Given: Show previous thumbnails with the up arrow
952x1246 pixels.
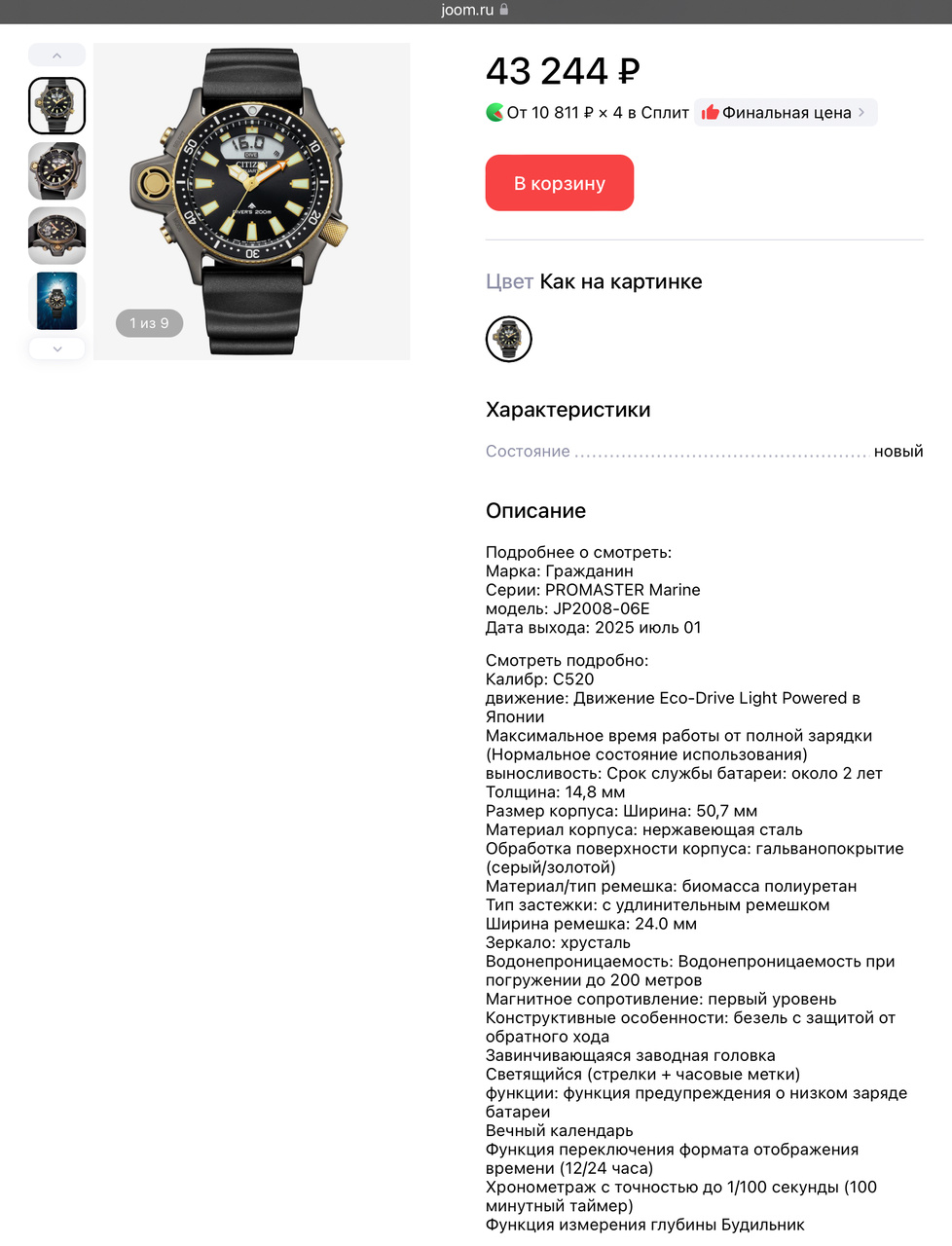Looking at the screenshot, I should [56, 55].
